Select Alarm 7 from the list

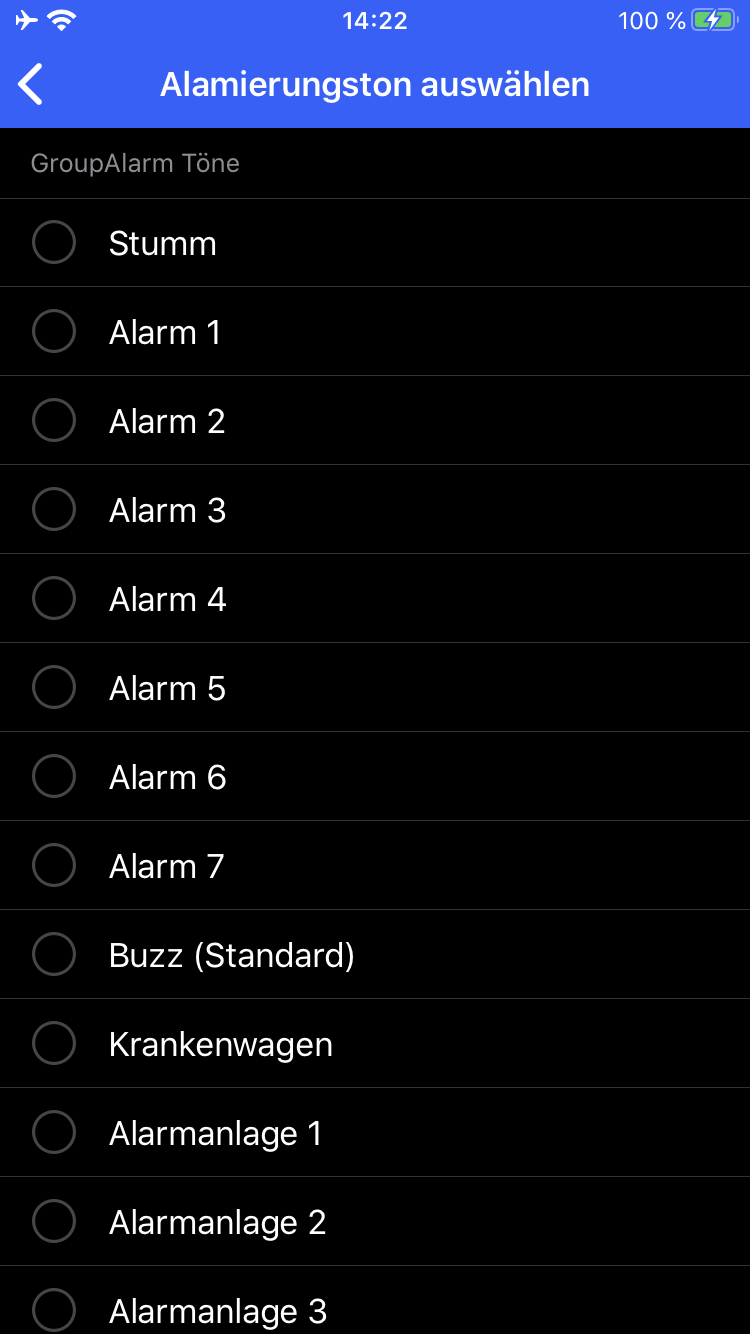pyautogui.click(x=54, y=866)
